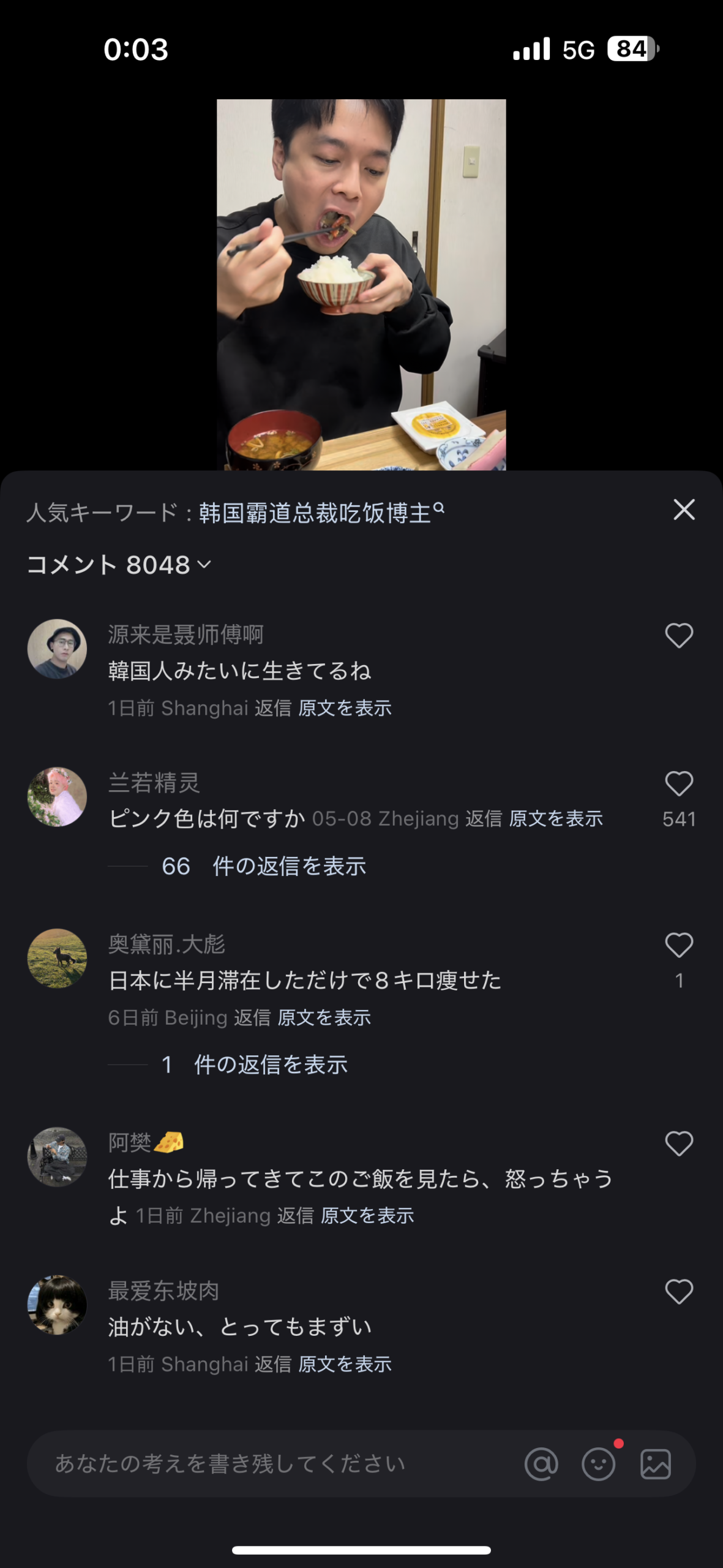Expand the 66 replies under 兰若精灵
This screenshot has height=1568, width=723.
coord(264,866)
